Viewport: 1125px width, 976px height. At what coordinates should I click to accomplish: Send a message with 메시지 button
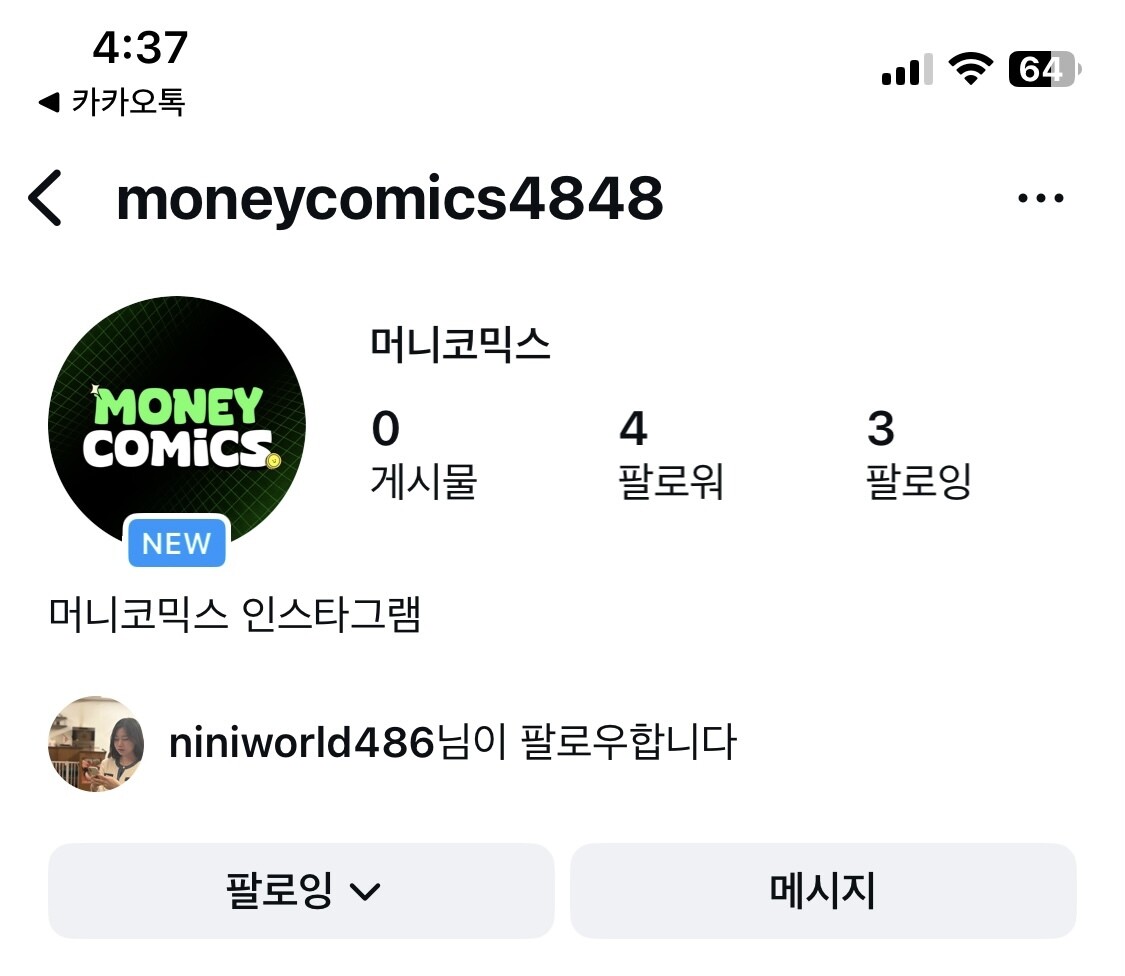(x=822, y=890)
